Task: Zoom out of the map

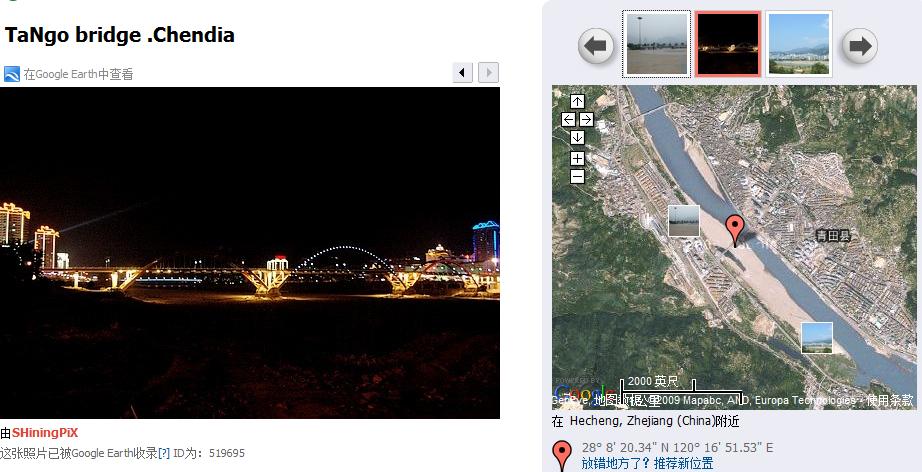Action: coord(577,176)
